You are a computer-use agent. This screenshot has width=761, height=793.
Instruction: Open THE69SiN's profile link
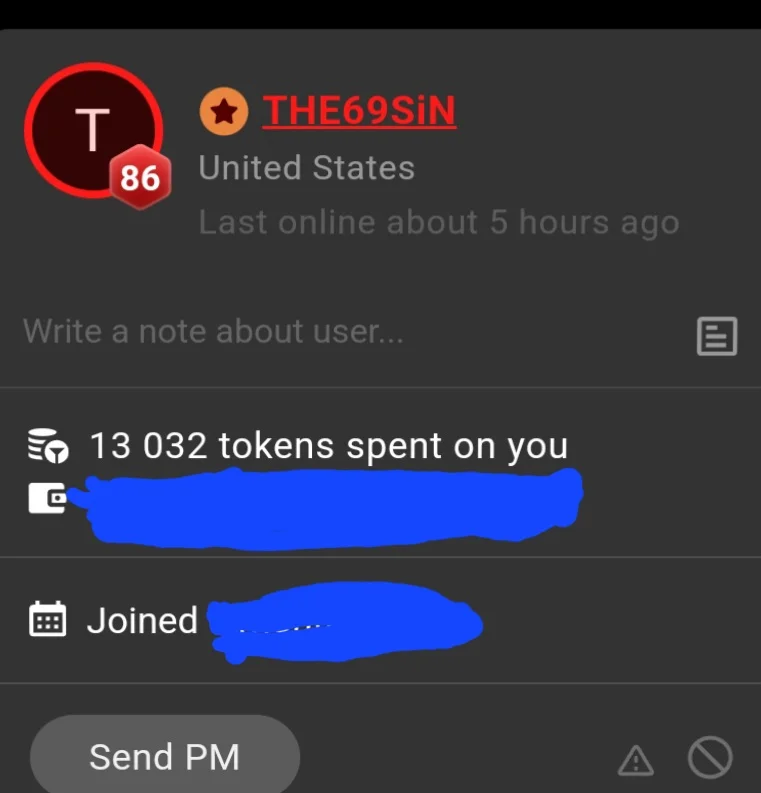pyautogui.click(x=358, y=111)
